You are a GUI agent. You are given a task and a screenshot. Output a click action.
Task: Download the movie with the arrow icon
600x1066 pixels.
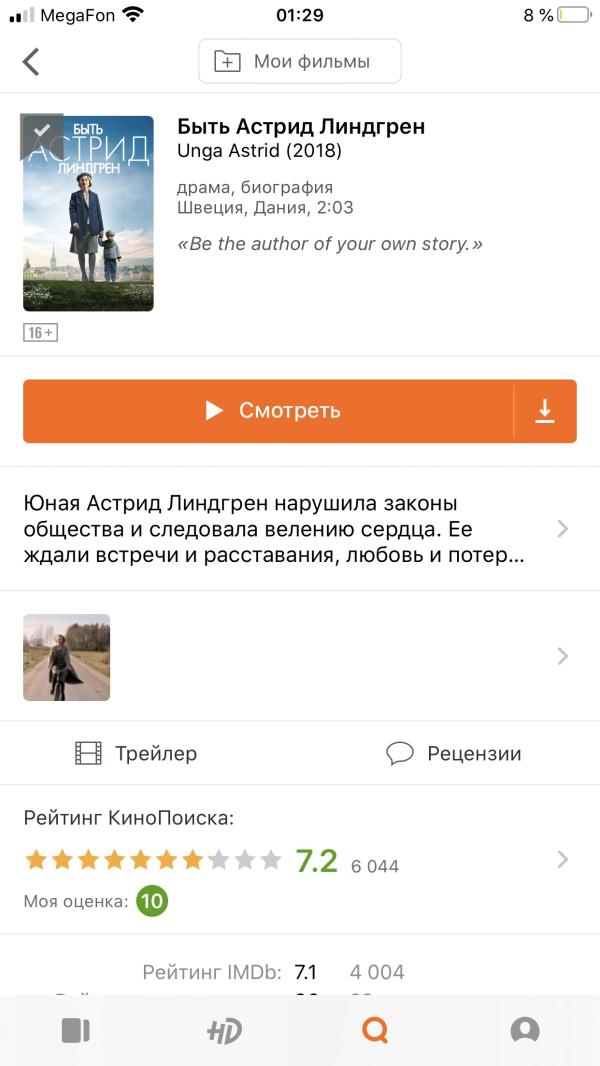(545, 411)
